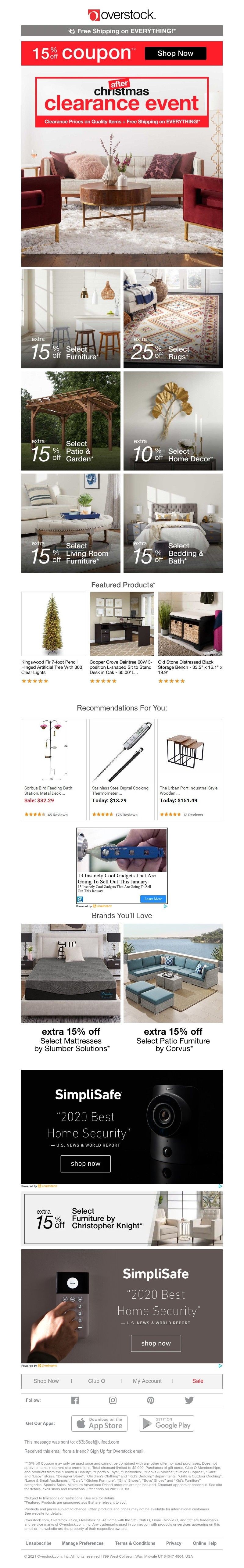
Task: Open the 15% off Living Room Furniture tile
Action: (x=70, y=523)
